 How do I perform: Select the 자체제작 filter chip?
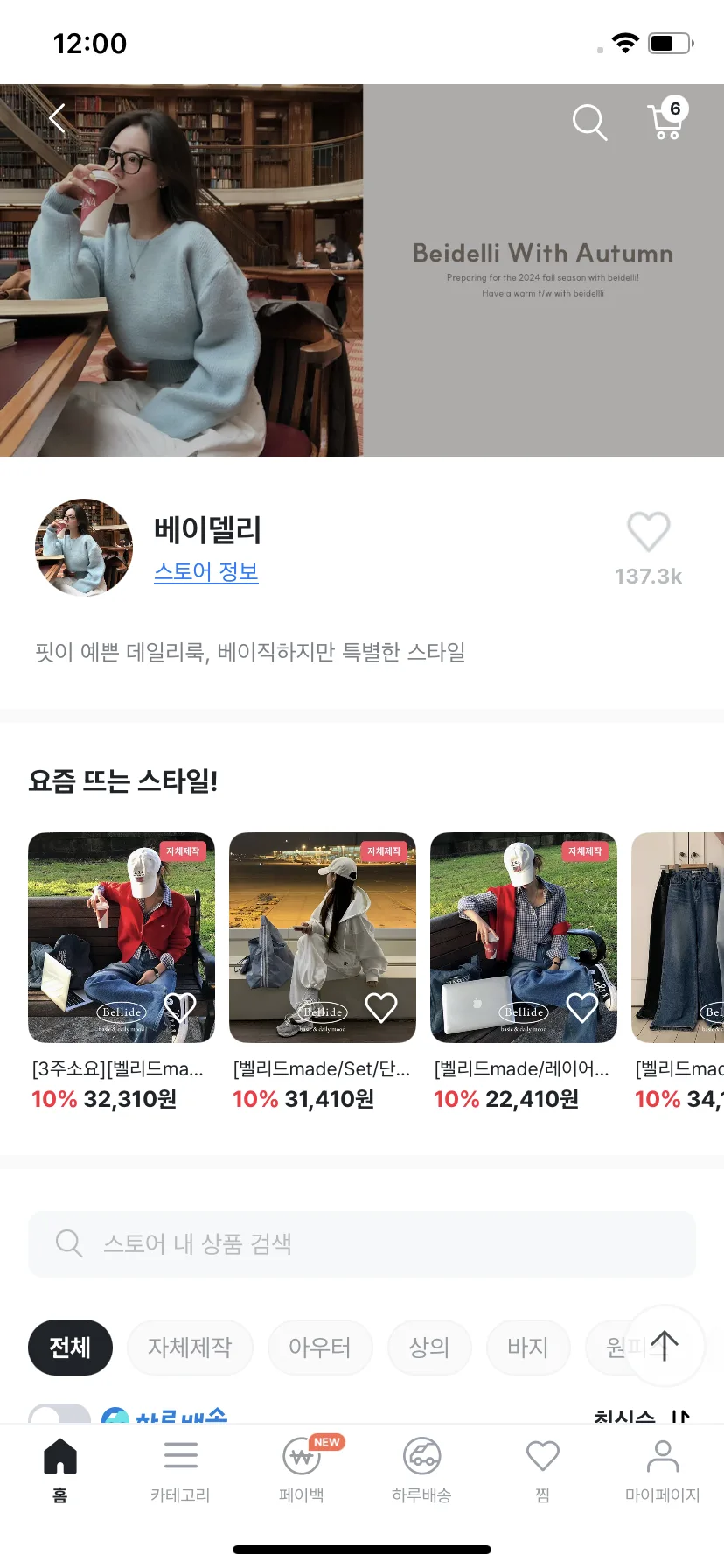[x=190, y=1347]
